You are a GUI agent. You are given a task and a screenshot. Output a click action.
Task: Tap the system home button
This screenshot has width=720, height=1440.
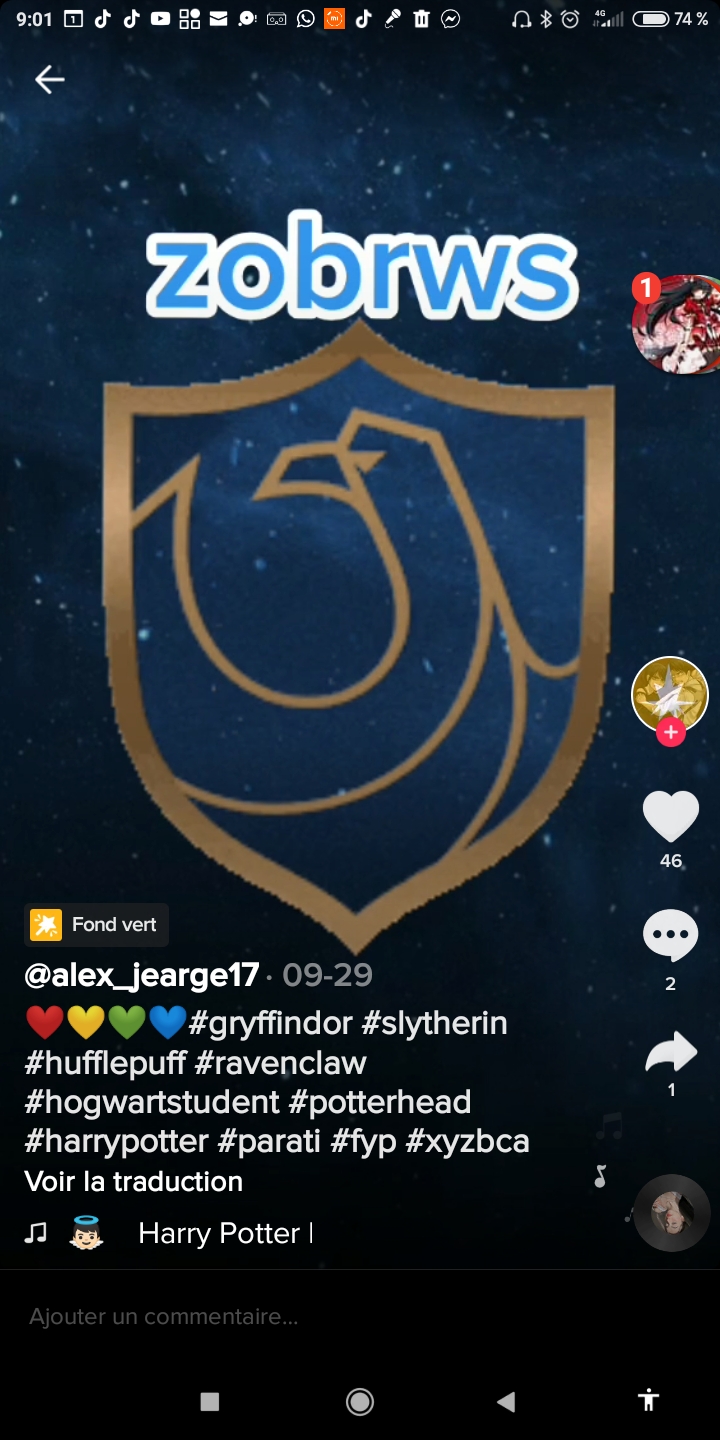point(360,1402)
